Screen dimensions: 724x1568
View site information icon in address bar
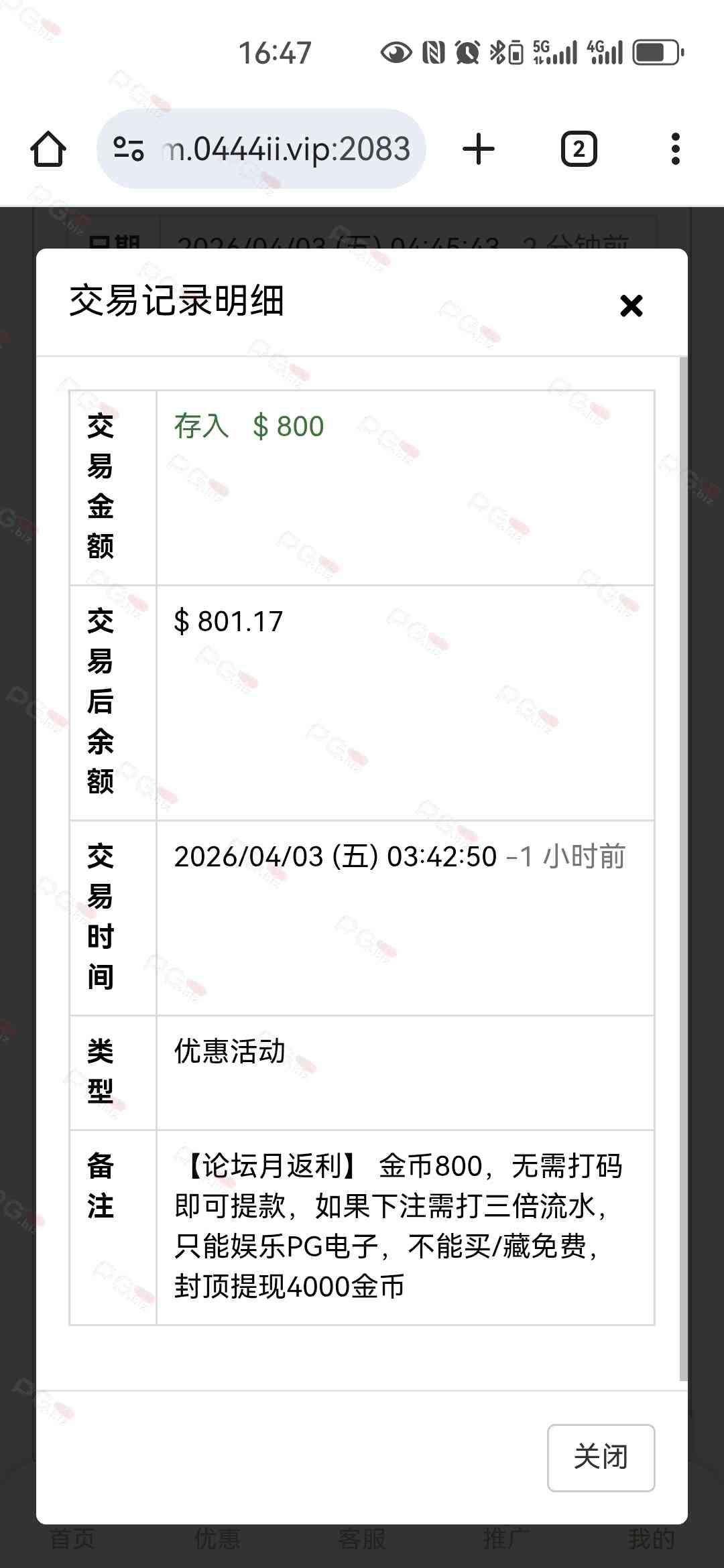click(128, 149)
